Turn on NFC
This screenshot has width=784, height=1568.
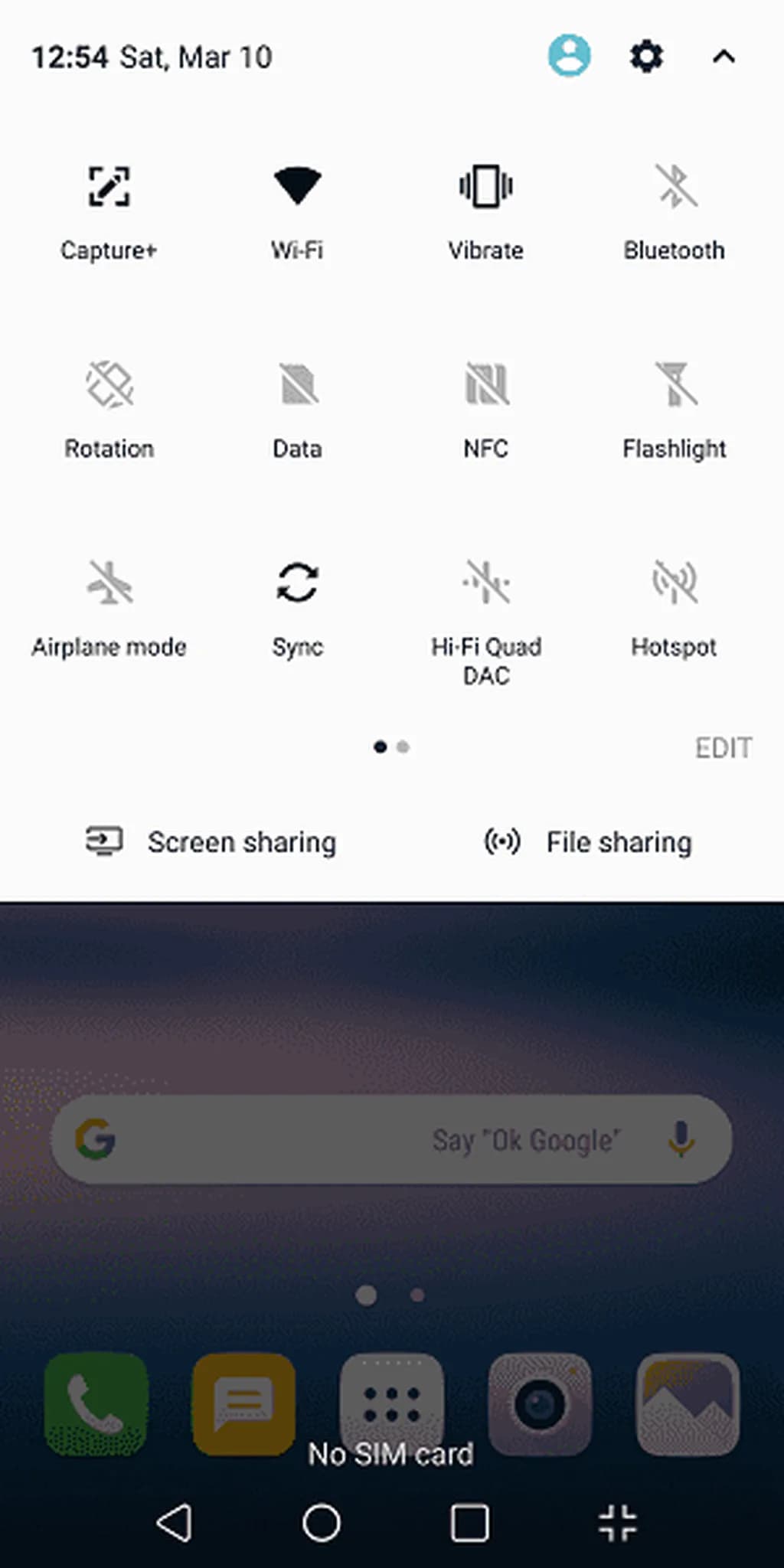485,384
